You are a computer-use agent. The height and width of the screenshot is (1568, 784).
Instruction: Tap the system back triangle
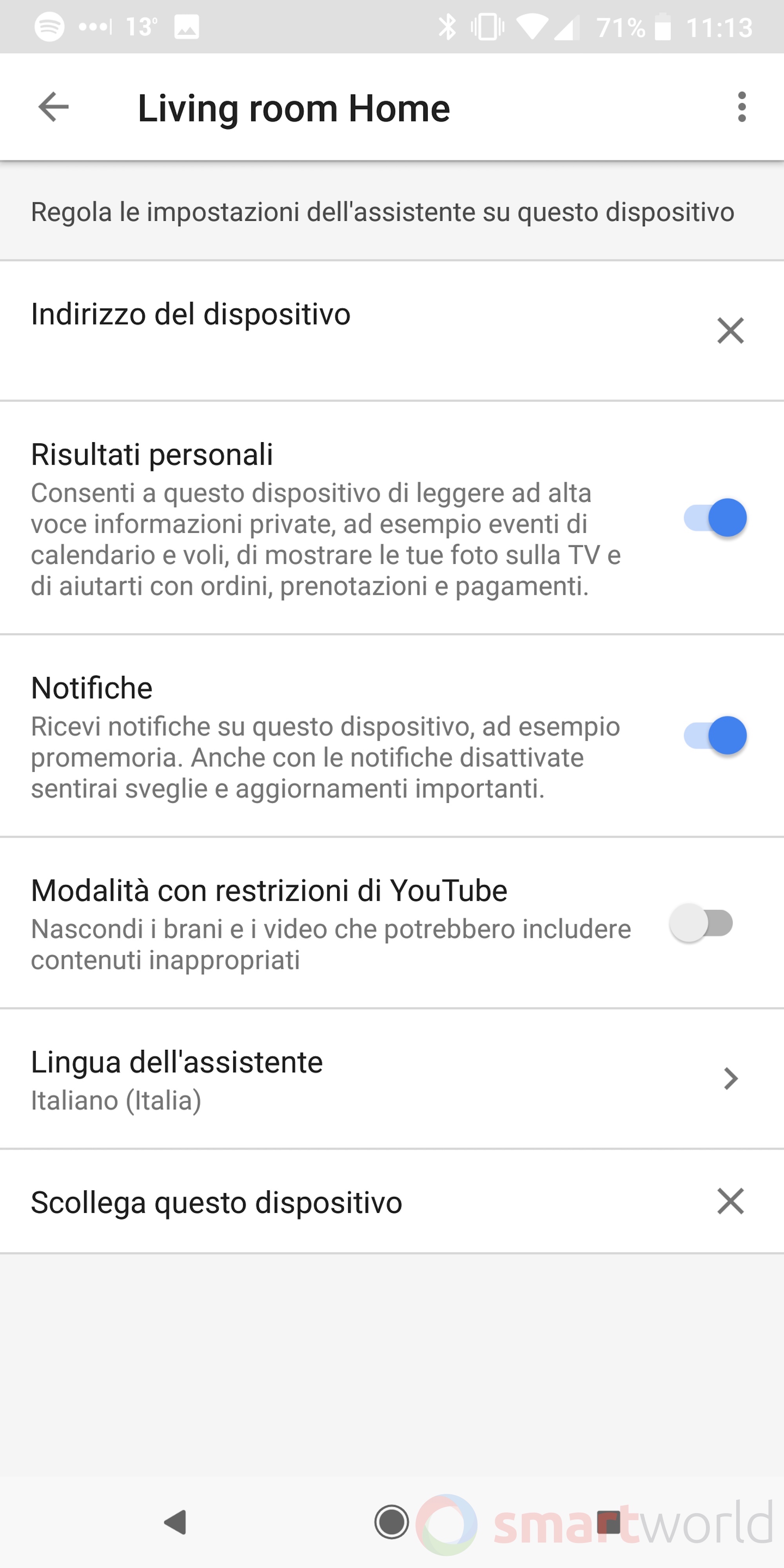click(175, 1522)
